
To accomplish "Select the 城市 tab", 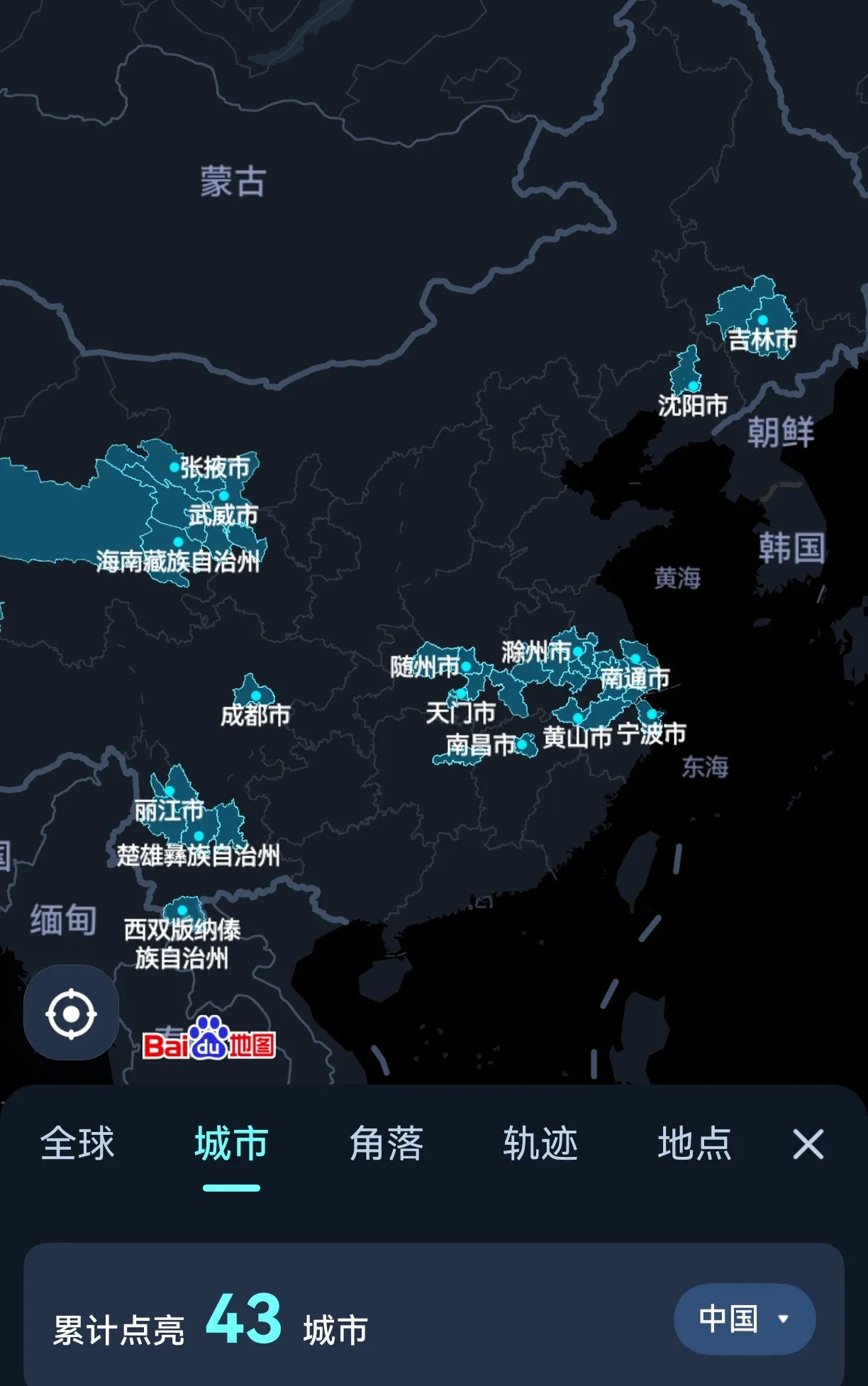I will click(231, 1144).
